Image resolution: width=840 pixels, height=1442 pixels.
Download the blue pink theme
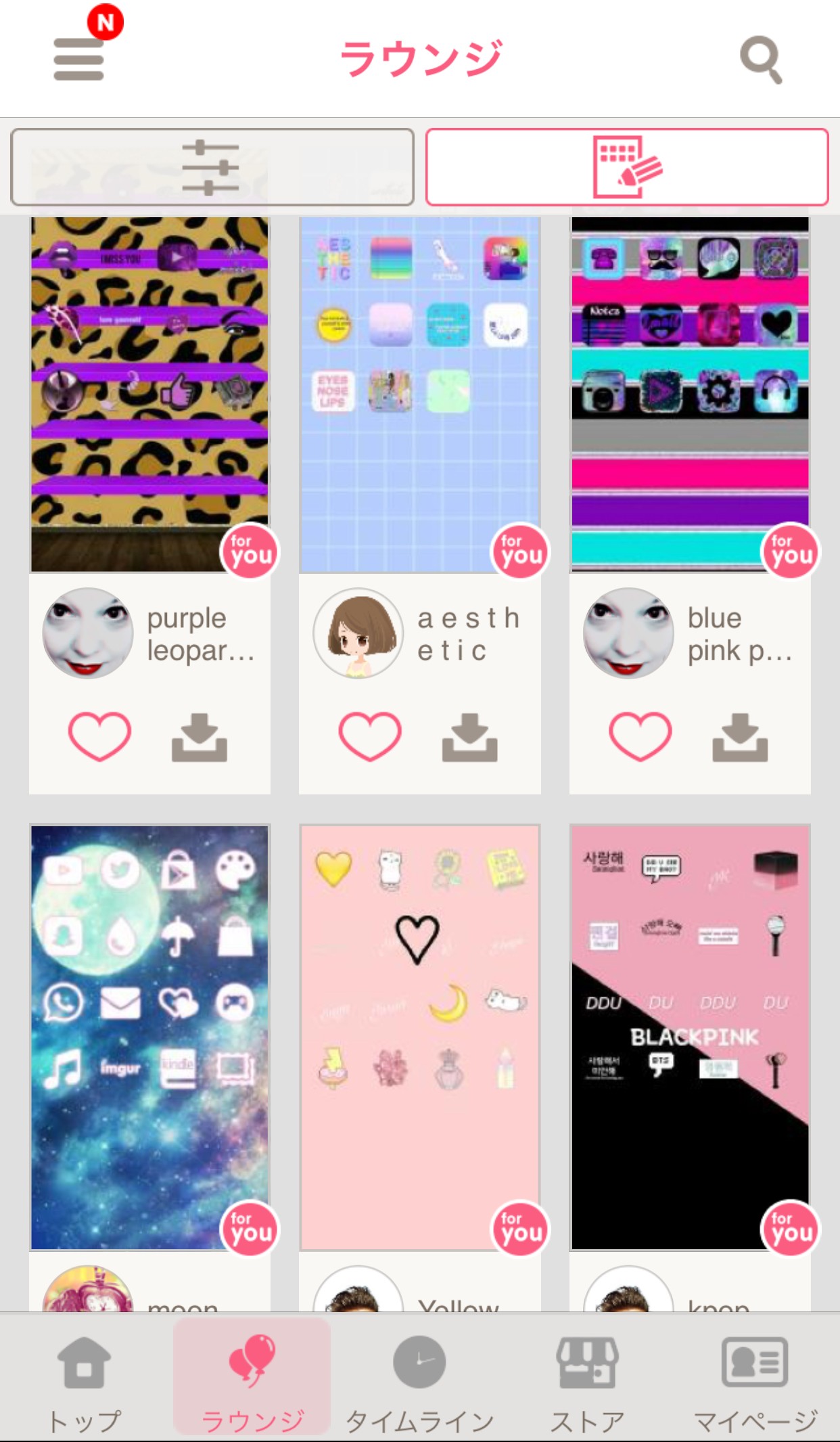tap(740, 738)
